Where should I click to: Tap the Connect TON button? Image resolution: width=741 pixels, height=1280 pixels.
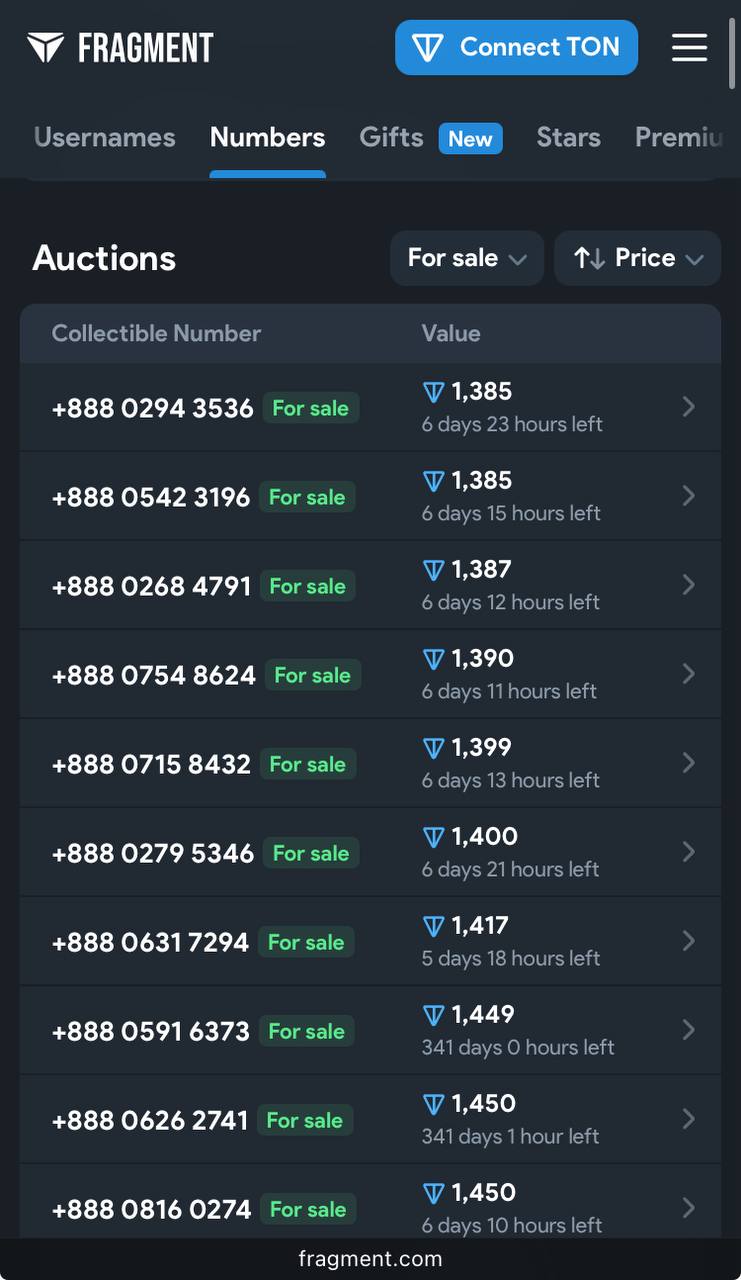pyautogui.click(x=516, y=47)
